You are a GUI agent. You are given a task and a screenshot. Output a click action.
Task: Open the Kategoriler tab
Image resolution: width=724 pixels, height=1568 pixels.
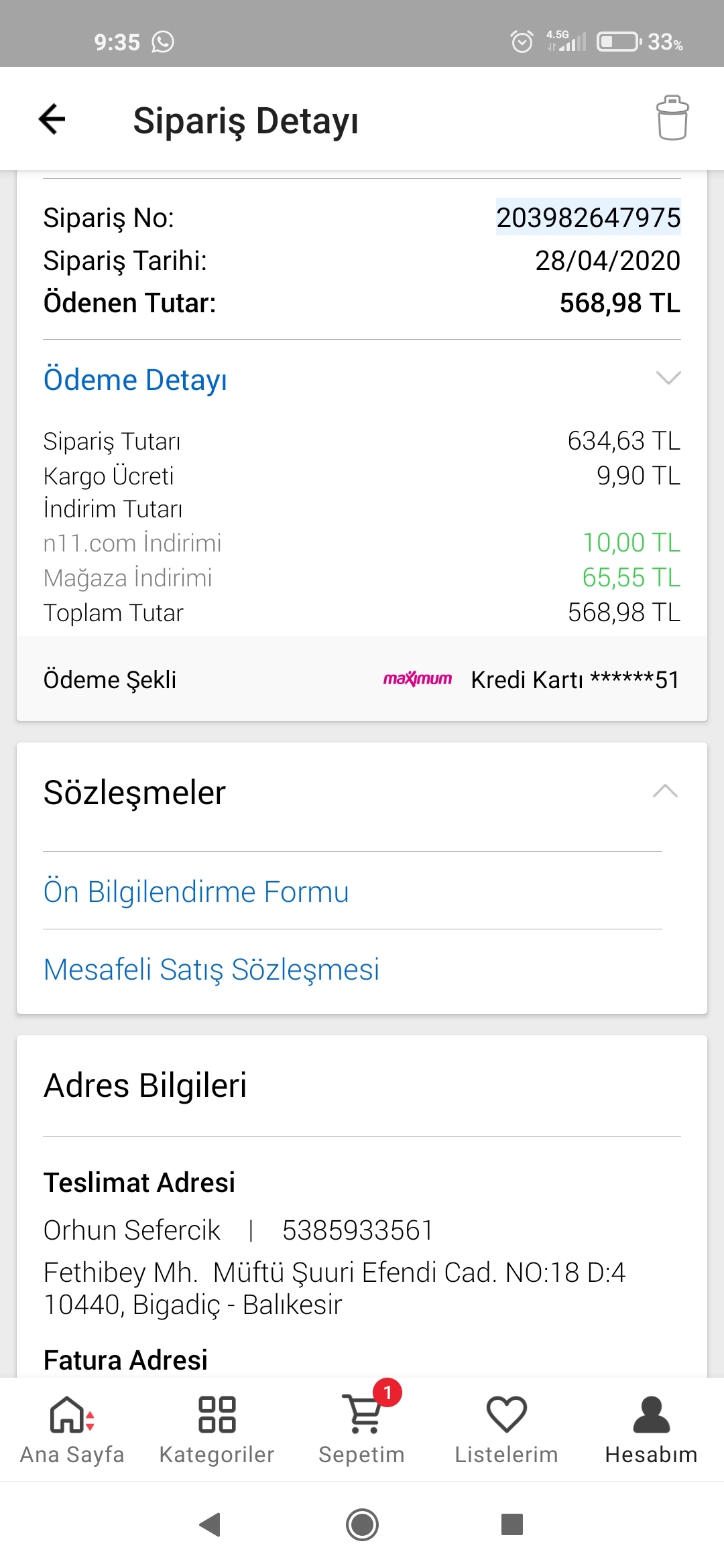click(217, 1429)
